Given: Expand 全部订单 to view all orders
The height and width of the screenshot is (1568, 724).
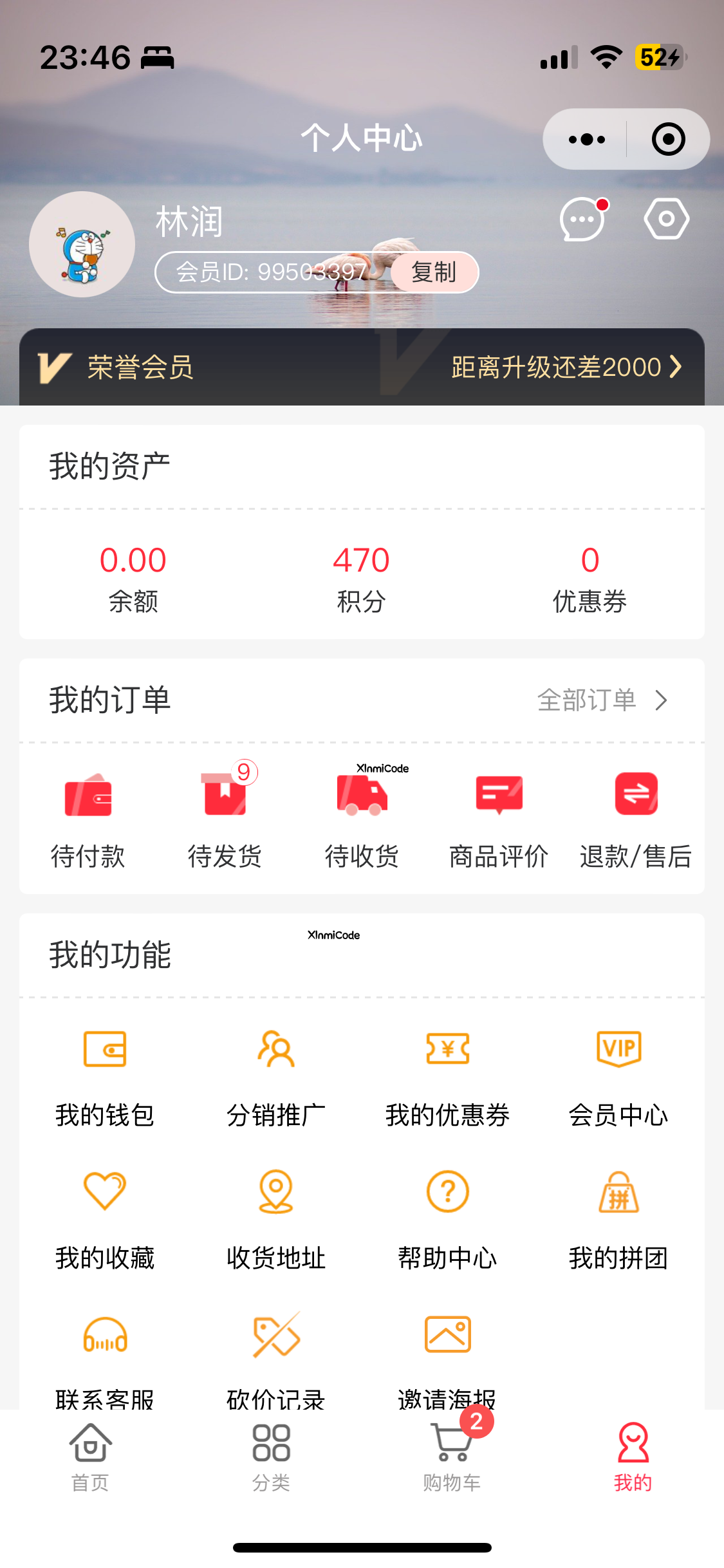Looking at the screenshot, I should (x=599, y=700).
